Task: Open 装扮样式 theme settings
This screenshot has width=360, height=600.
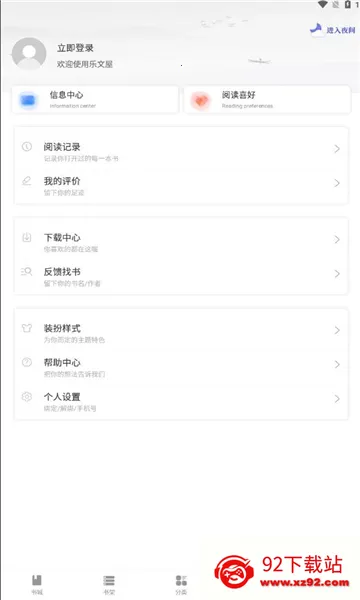Action: coord(181,331)
